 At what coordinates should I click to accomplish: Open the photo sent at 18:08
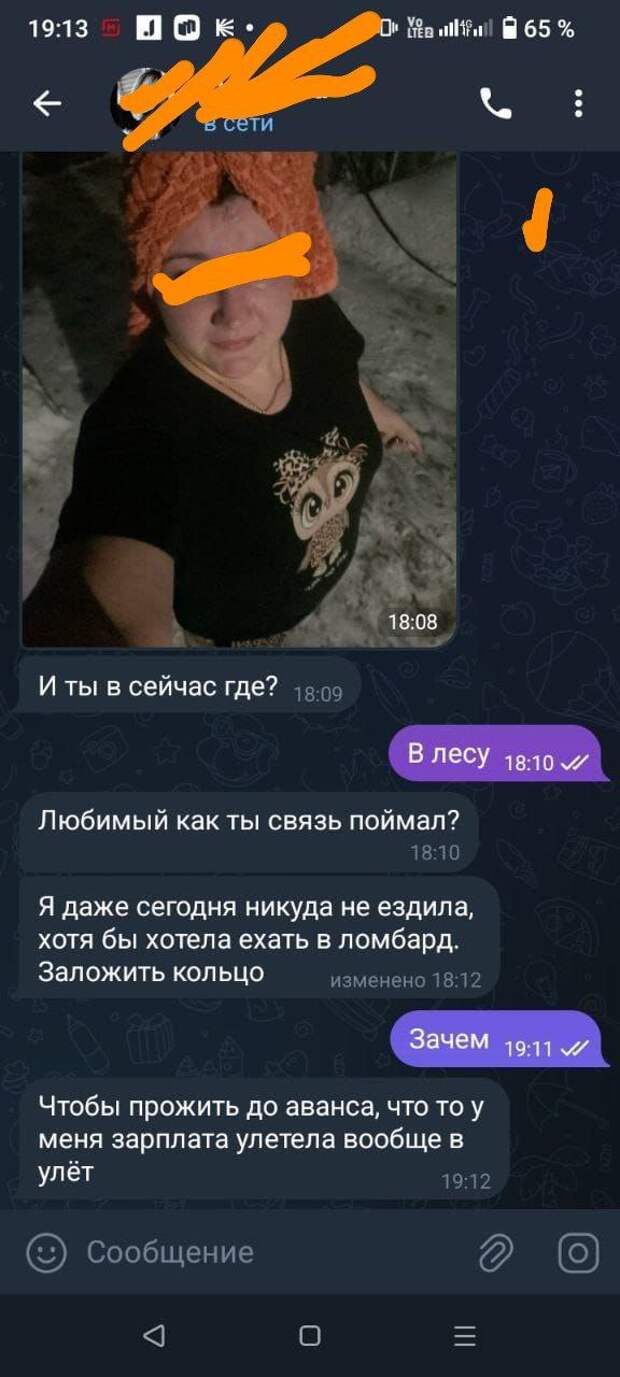pos(239,398)
